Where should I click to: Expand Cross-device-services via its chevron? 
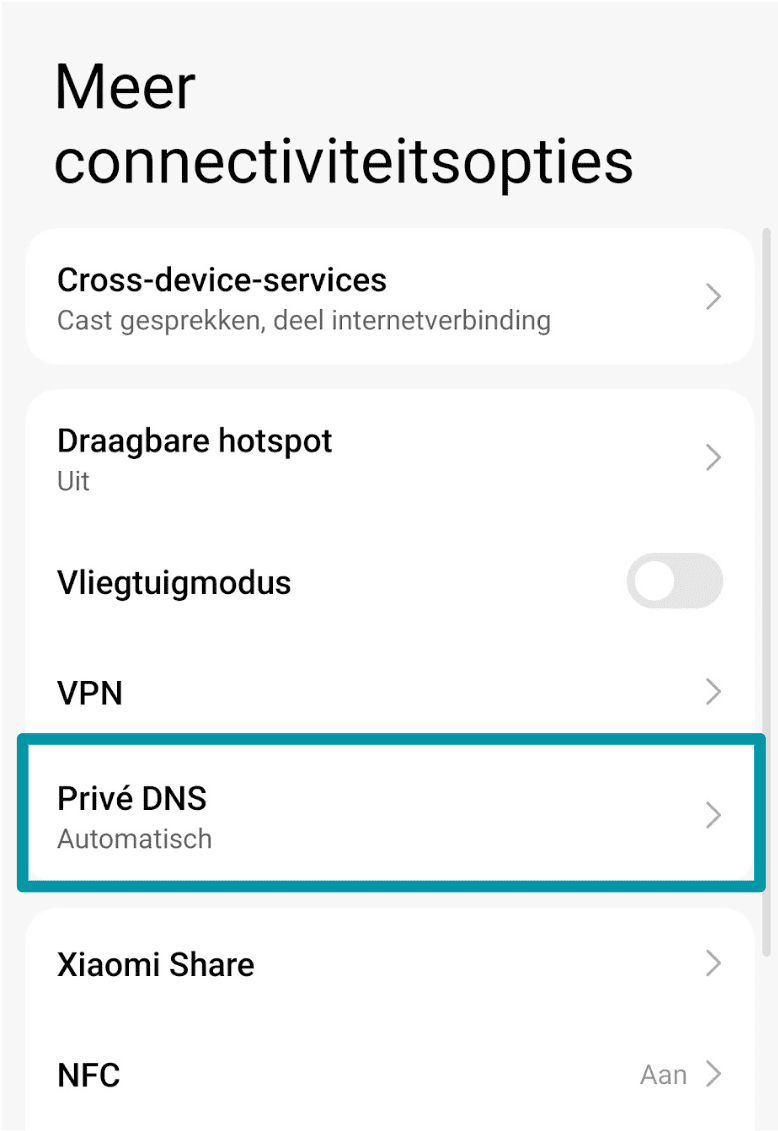pyautogui.click(x=713, y=297)
